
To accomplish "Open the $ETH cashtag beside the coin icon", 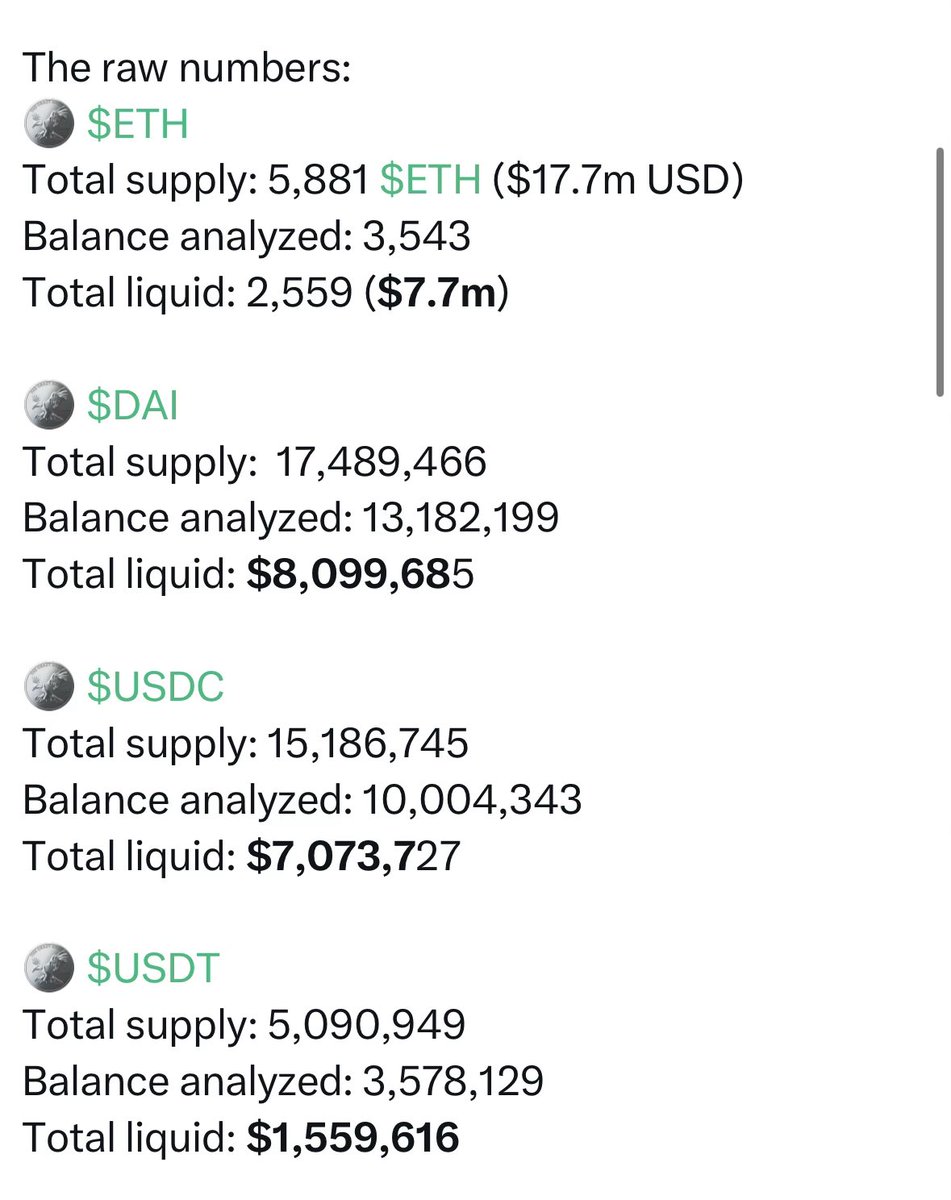I will (x=137, y=125).
